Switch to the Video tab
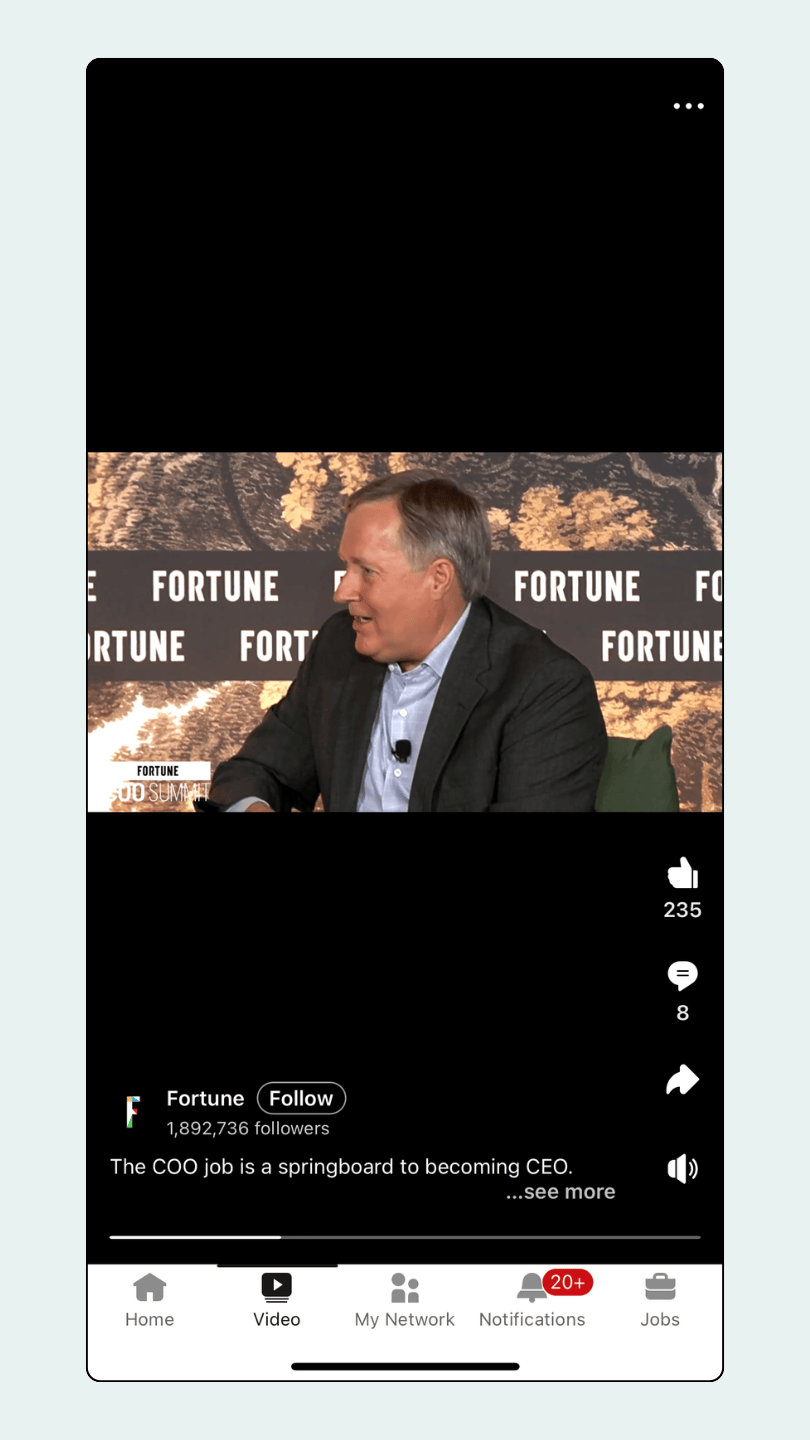Image resolution: width=810 pixels, height=1440 pixels. [277, 1295]
